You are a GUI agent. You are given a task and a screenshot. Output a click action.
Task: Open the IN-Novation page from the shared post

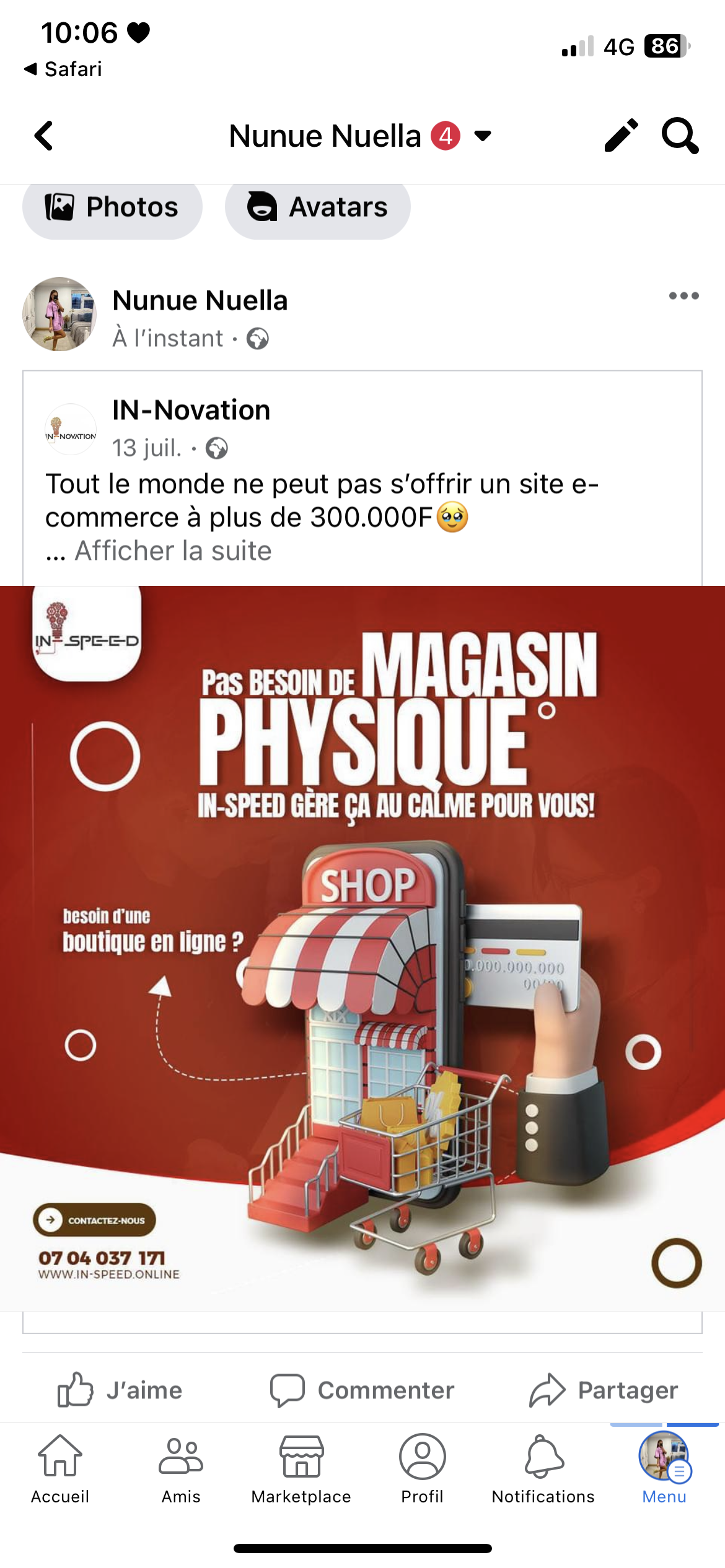click(x=191, y=411)
